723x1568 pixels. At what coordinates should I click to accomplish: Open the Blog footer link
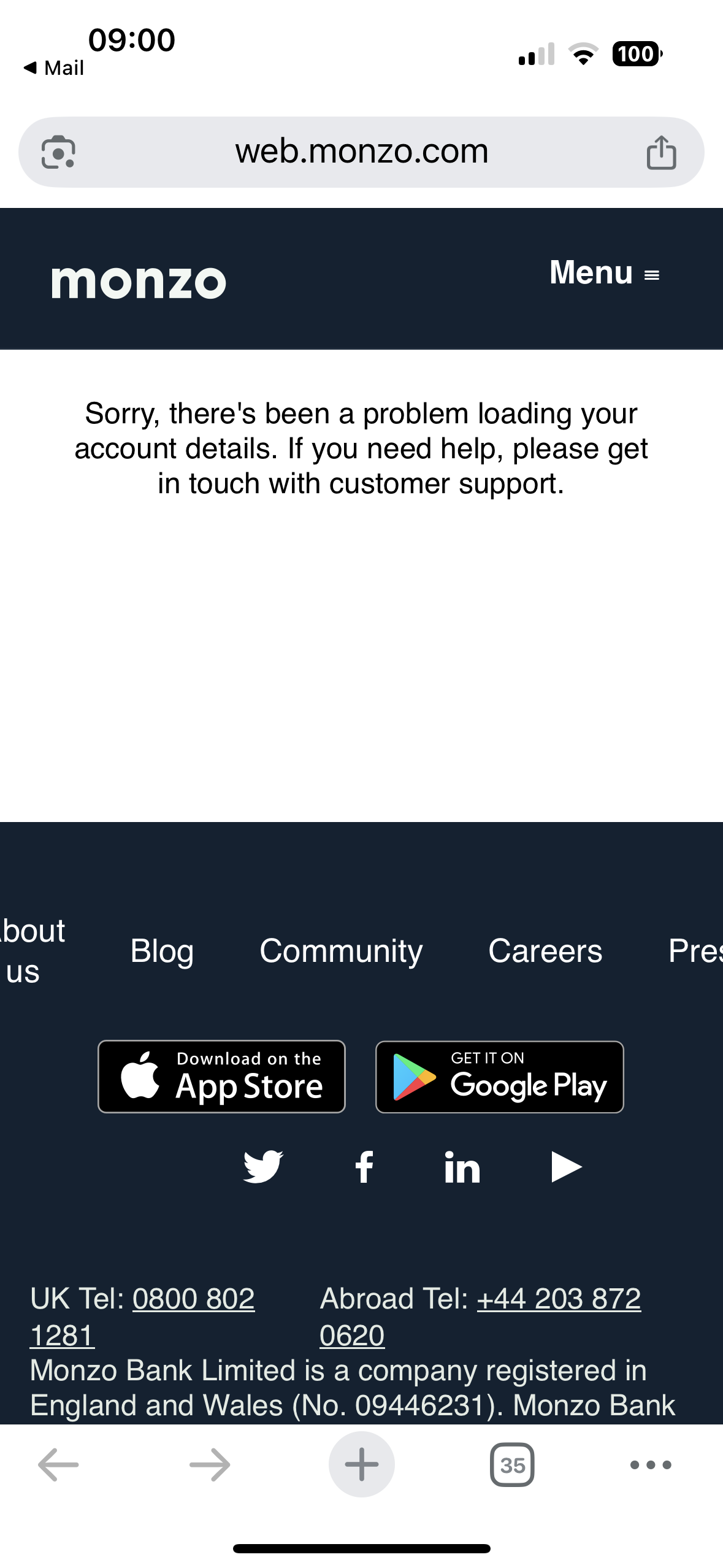(162, 951)
